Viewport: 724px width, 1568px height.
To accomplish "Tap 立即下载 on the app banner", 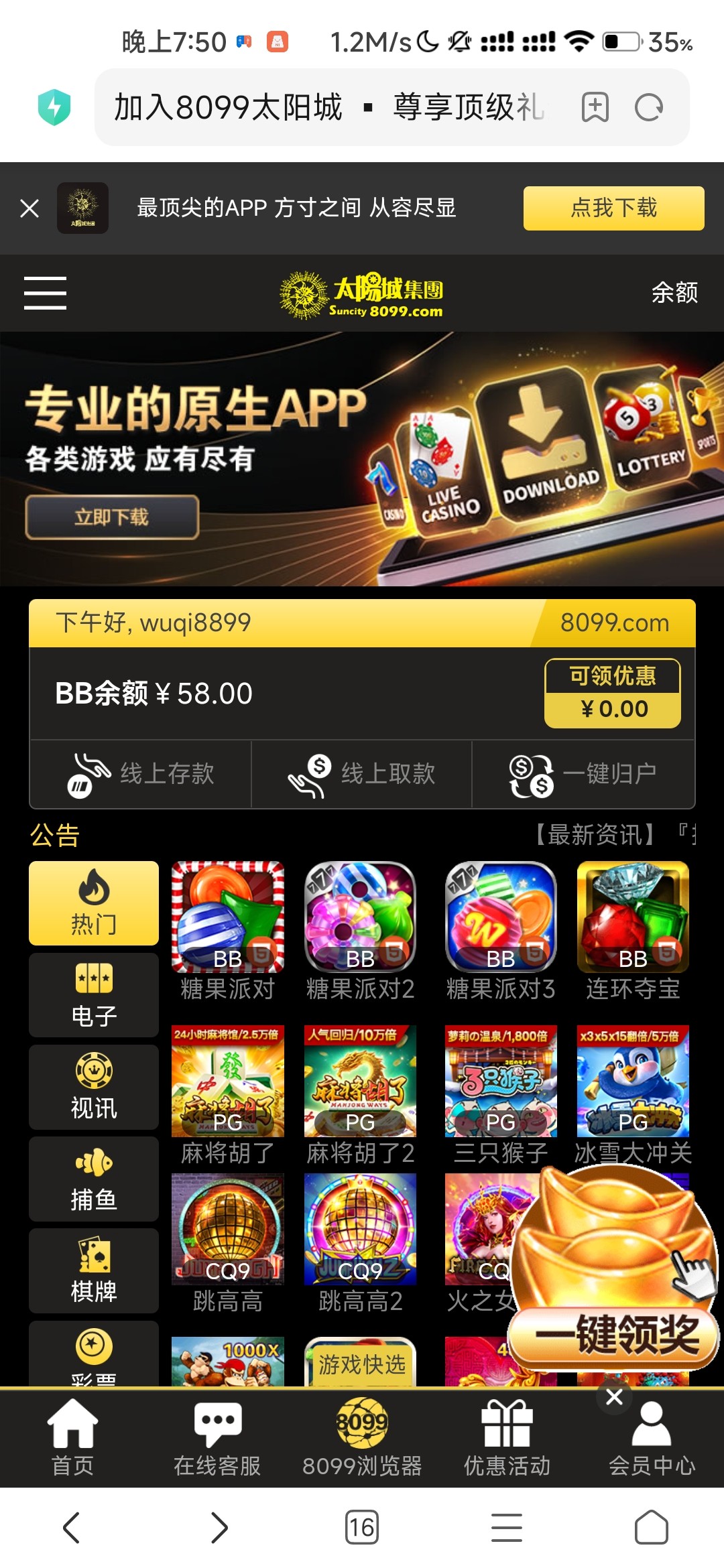I will point(112,517).
